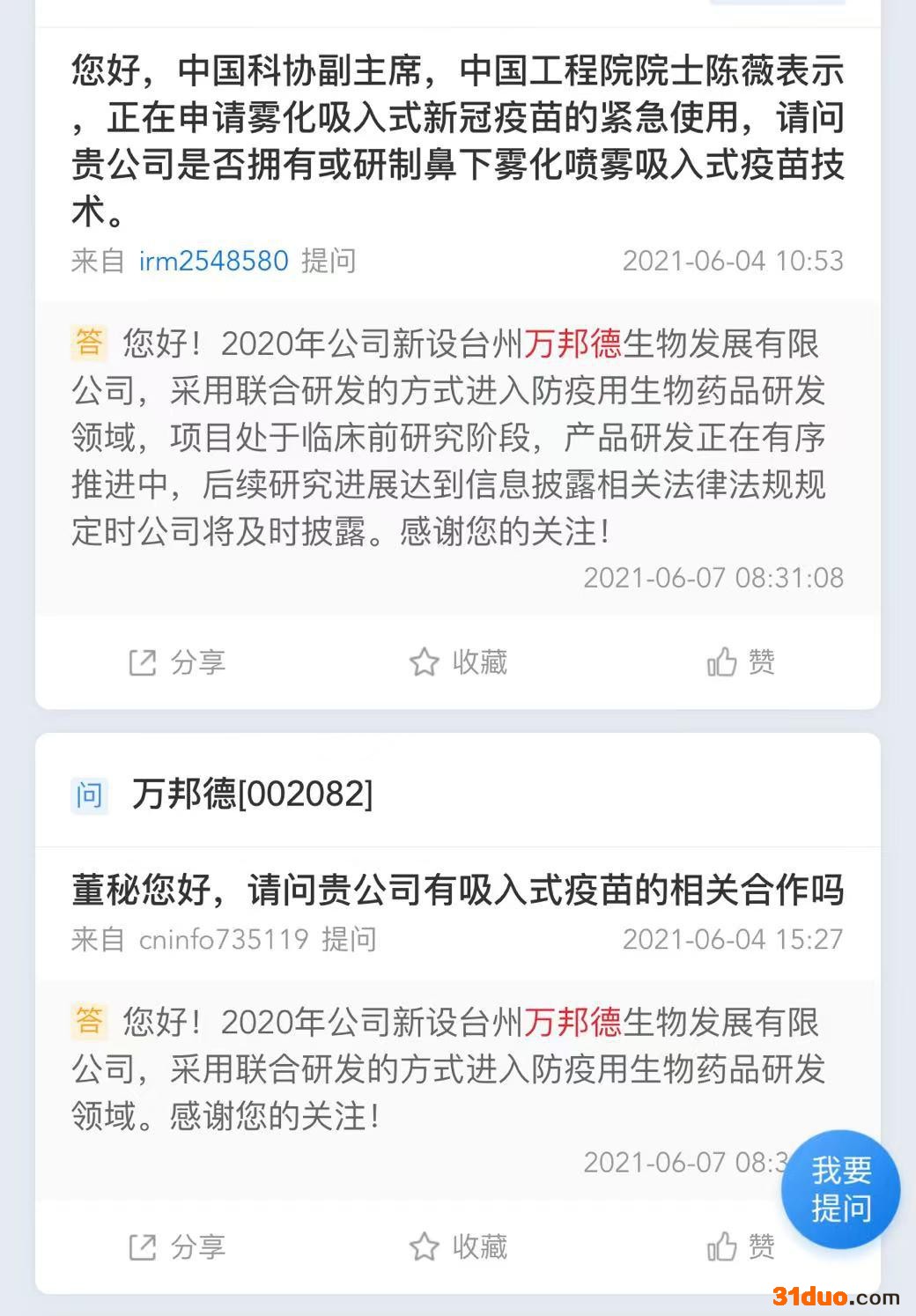Screen dimensions: 916x1316
Task: Share the 吸入式疫苗相关合作 question
Action: pyautogui.click(x=178, y=1246)
